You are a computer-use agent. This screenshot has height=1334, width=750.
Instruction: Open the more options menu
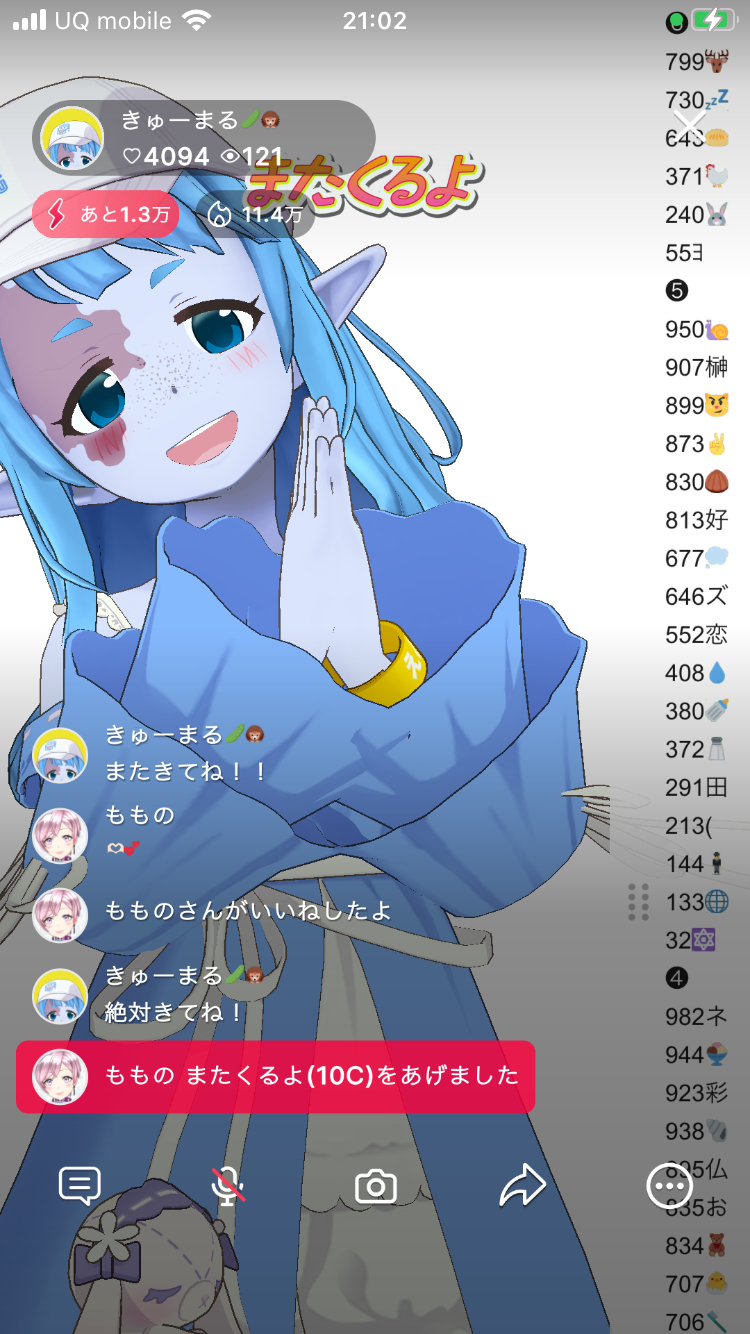[x=669, y=1187]
